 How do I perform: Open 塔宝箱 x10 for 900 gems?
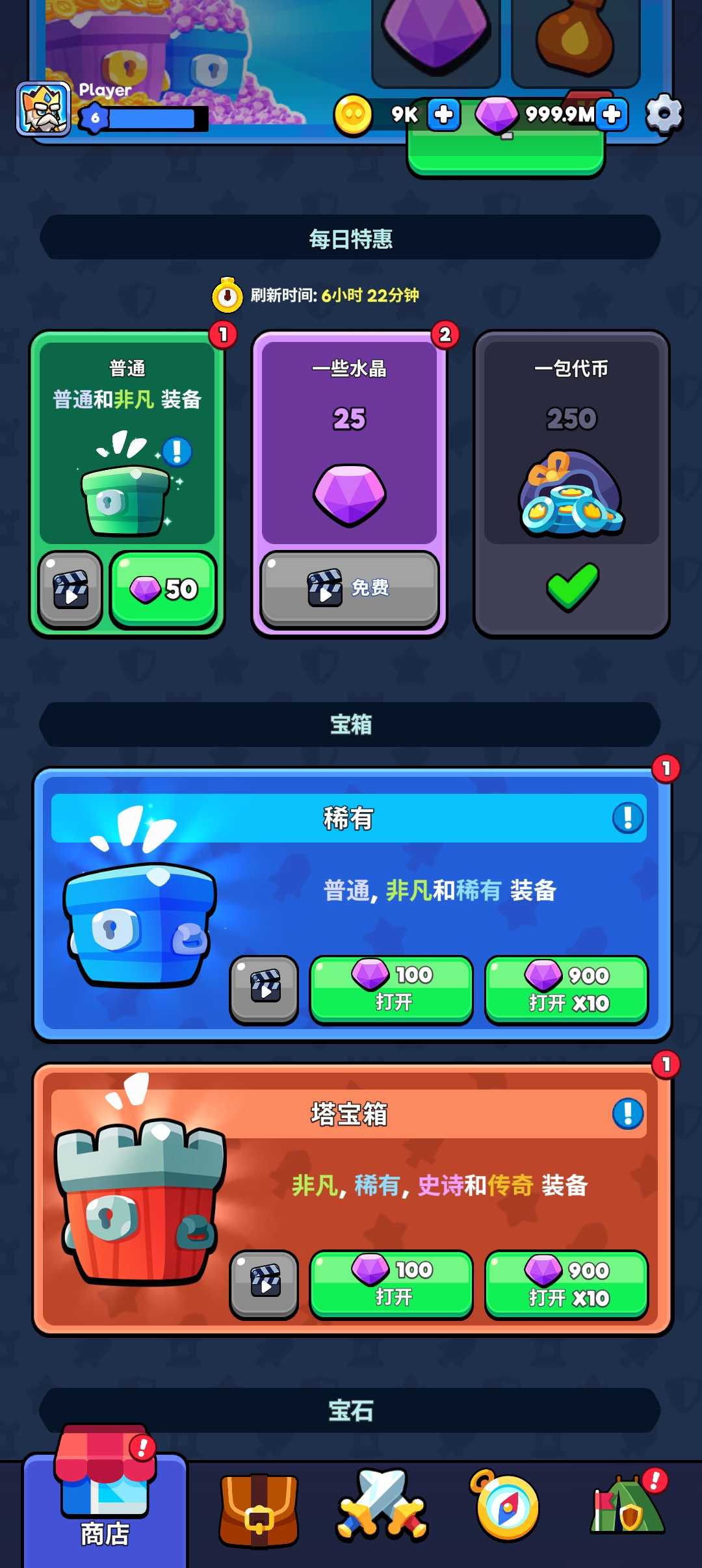tap(567, 1284)
